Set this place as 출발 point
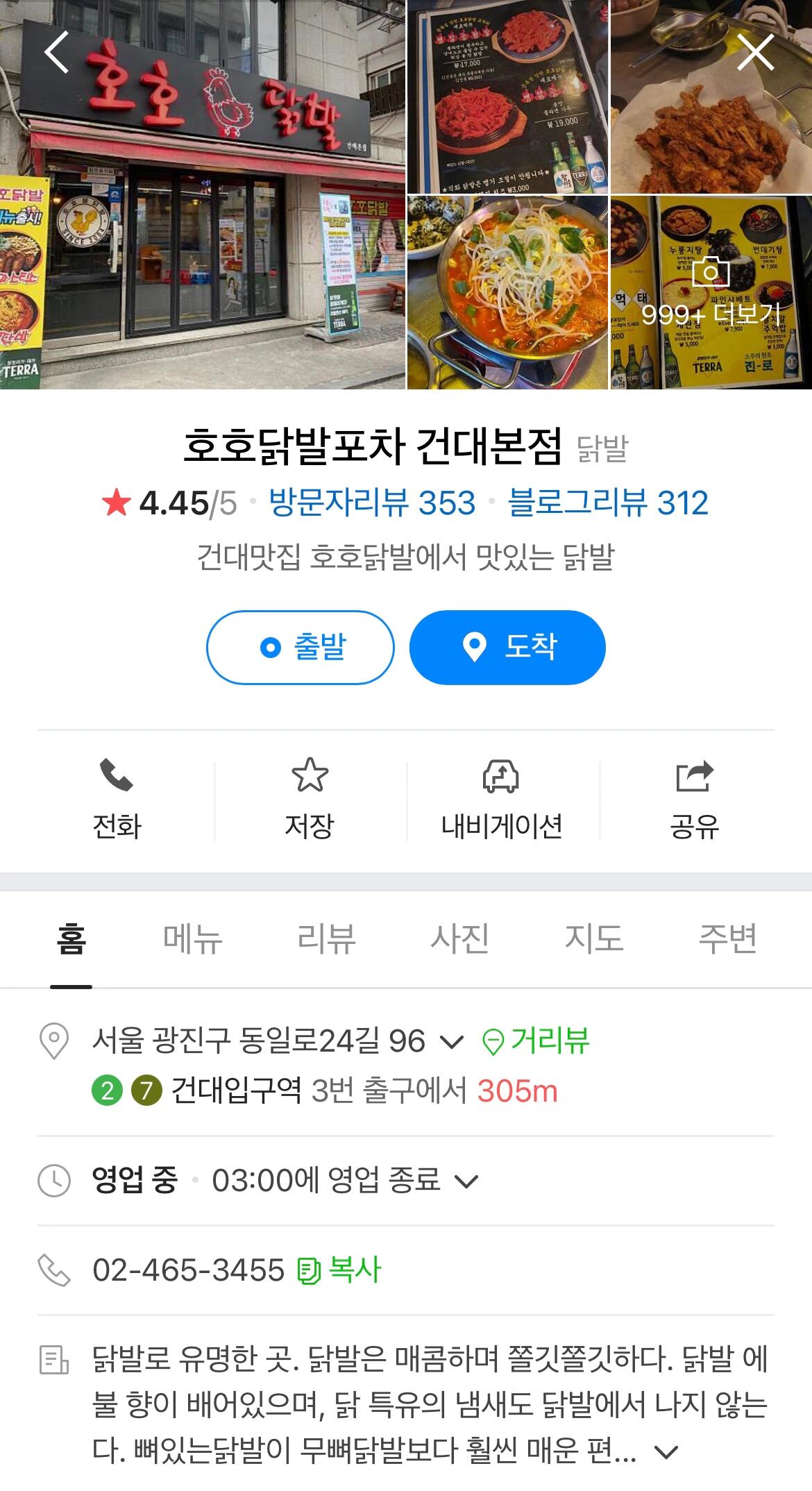 pyautogui.click(x=301, y=647)
